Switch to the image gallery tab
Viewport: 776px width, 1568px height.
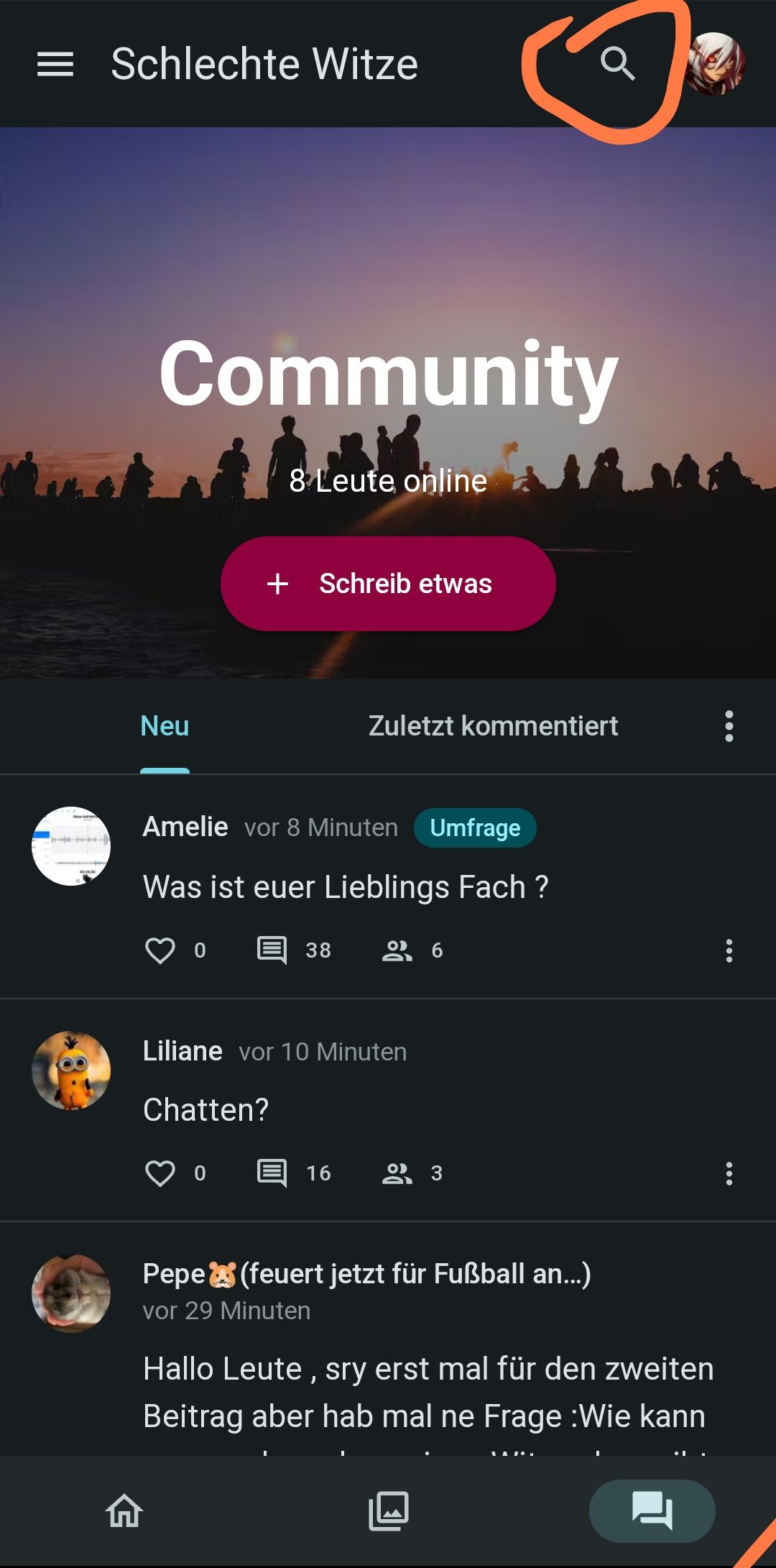tap(389, 1510)
